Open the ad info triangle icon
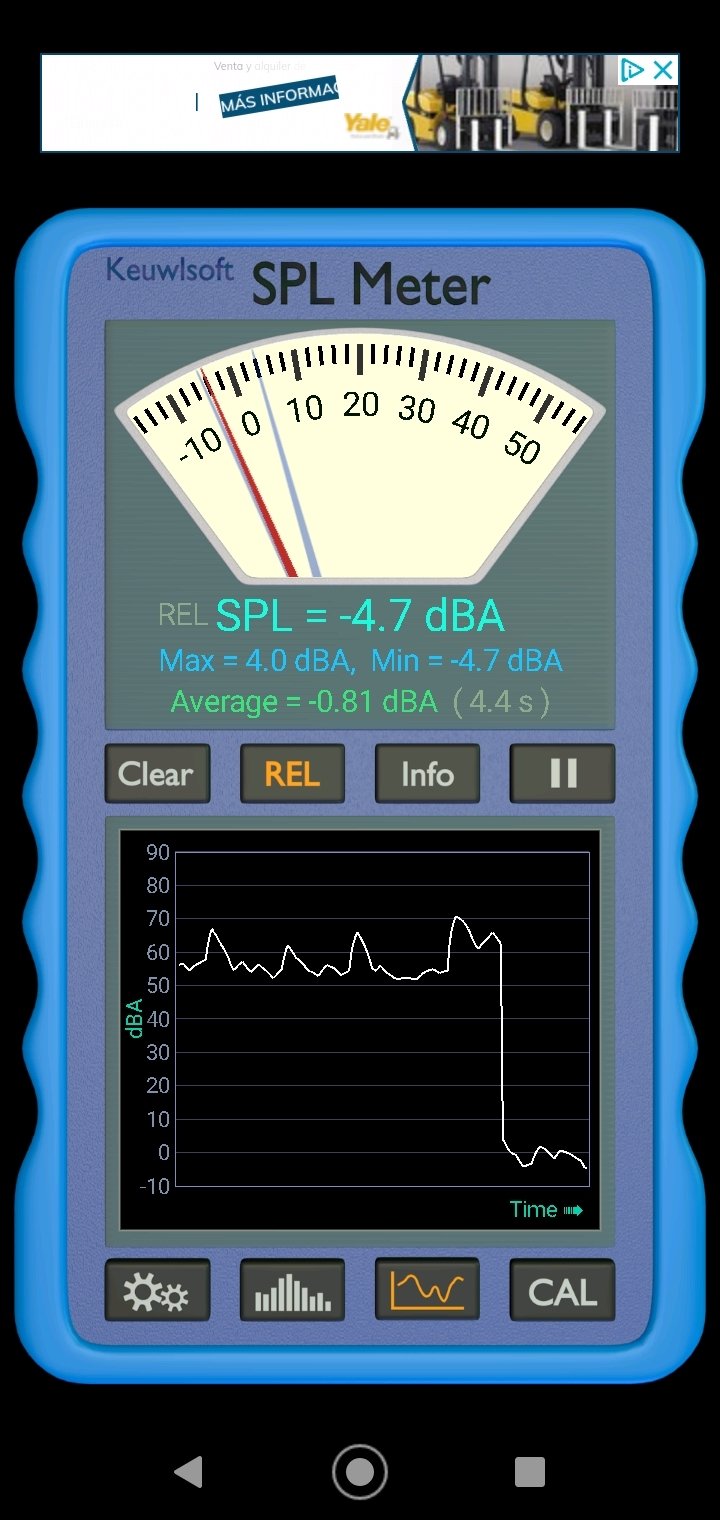Image resolution: width=720 pixels, height=1520 pixels. tap(632, 70)
